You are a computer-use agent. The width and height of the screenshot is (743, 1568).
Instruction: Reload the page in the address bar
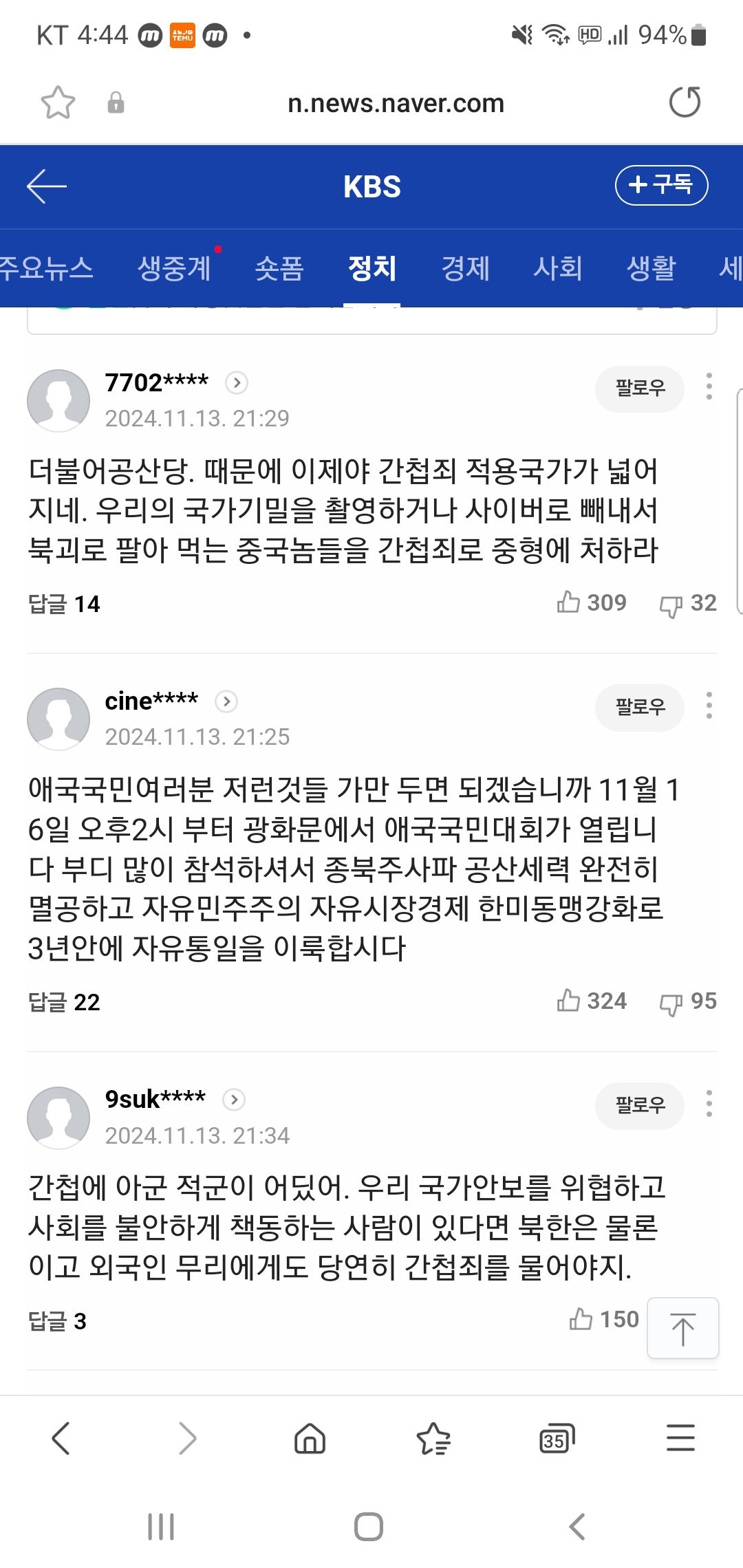685,102
